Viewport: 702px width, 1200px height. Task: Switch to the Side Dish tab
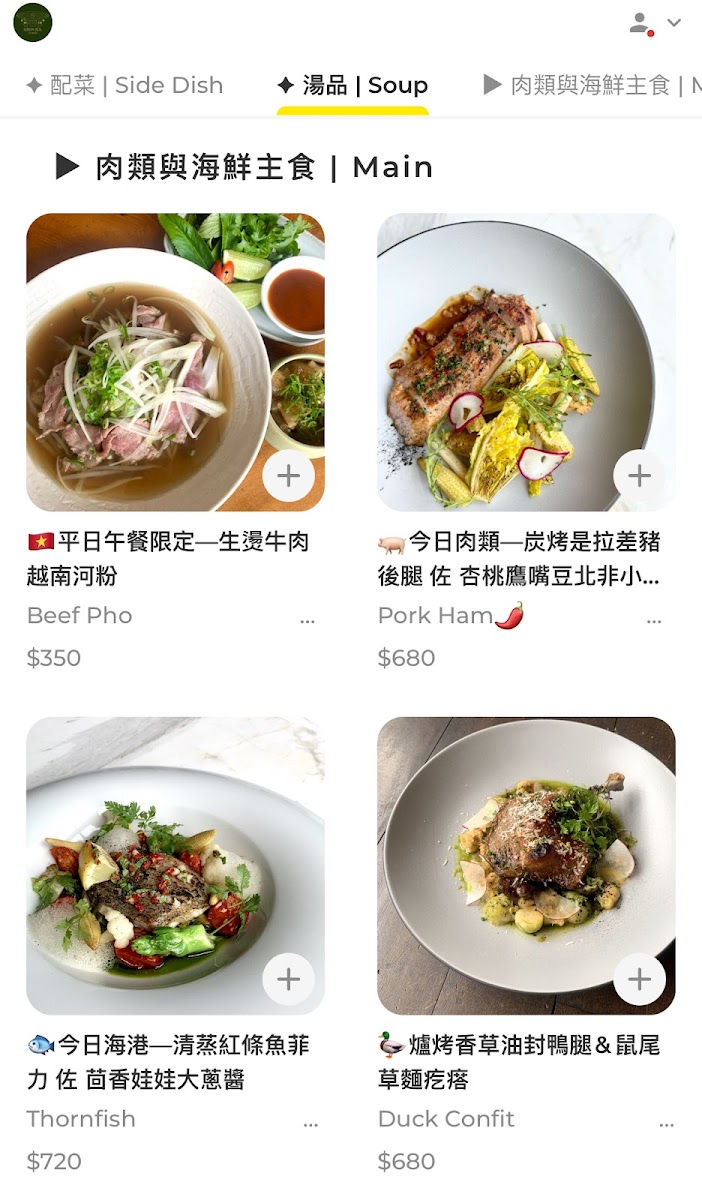(x=125, y=85)
